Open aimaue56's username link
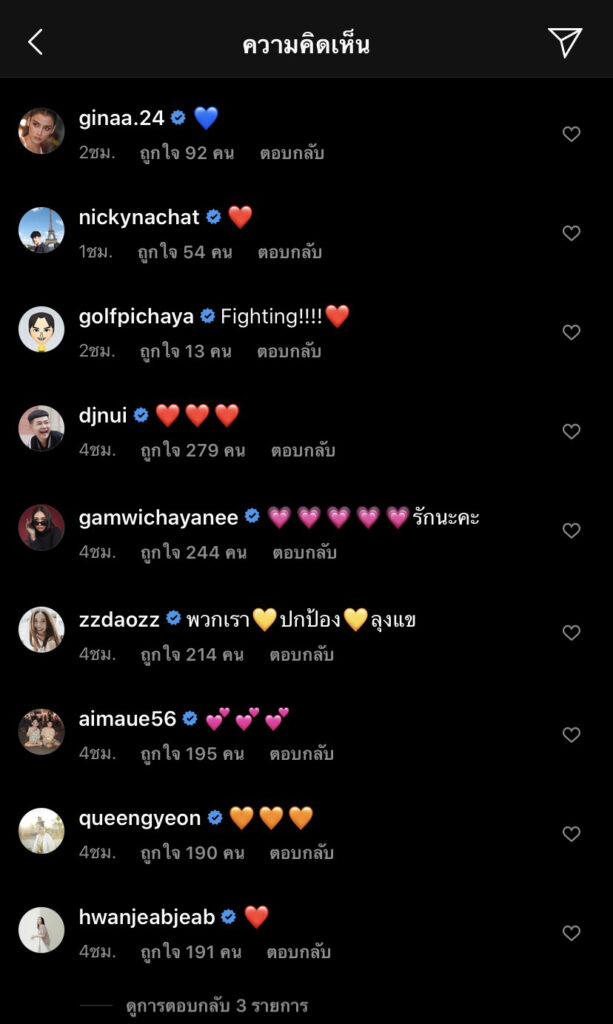This screenshot has height=1024, width=613. click(x=127, y=719)
